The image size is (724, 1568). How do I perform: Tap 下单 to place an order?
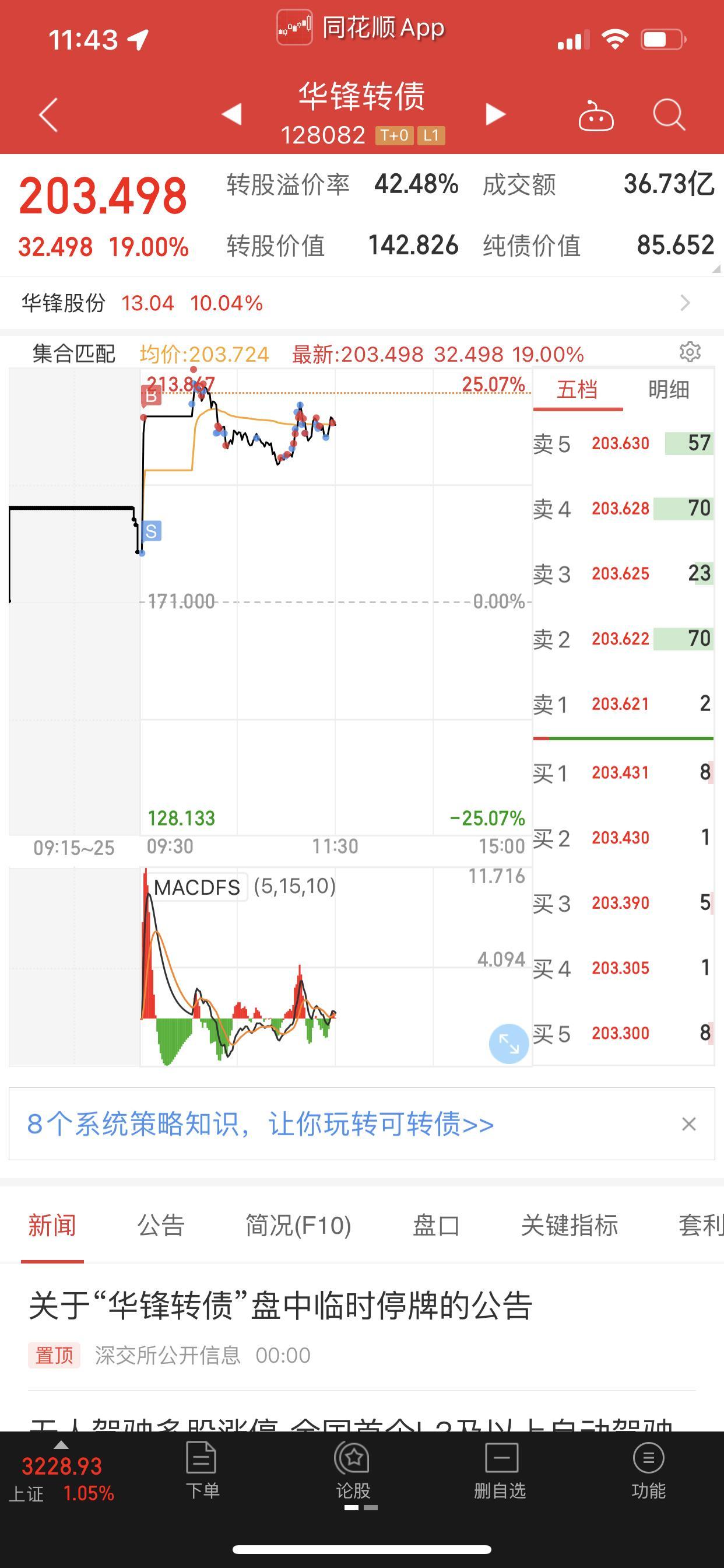coord(202,1470)
